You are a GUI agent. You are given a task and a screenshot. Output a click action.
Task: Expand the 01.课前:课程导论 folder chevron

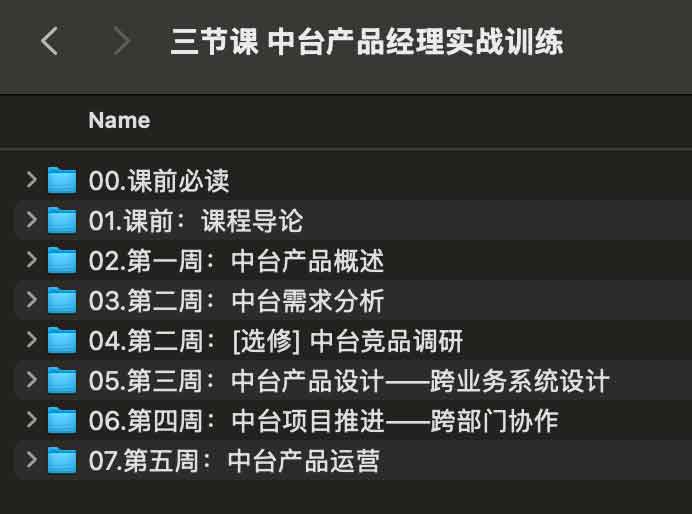[x=31, y=220]
